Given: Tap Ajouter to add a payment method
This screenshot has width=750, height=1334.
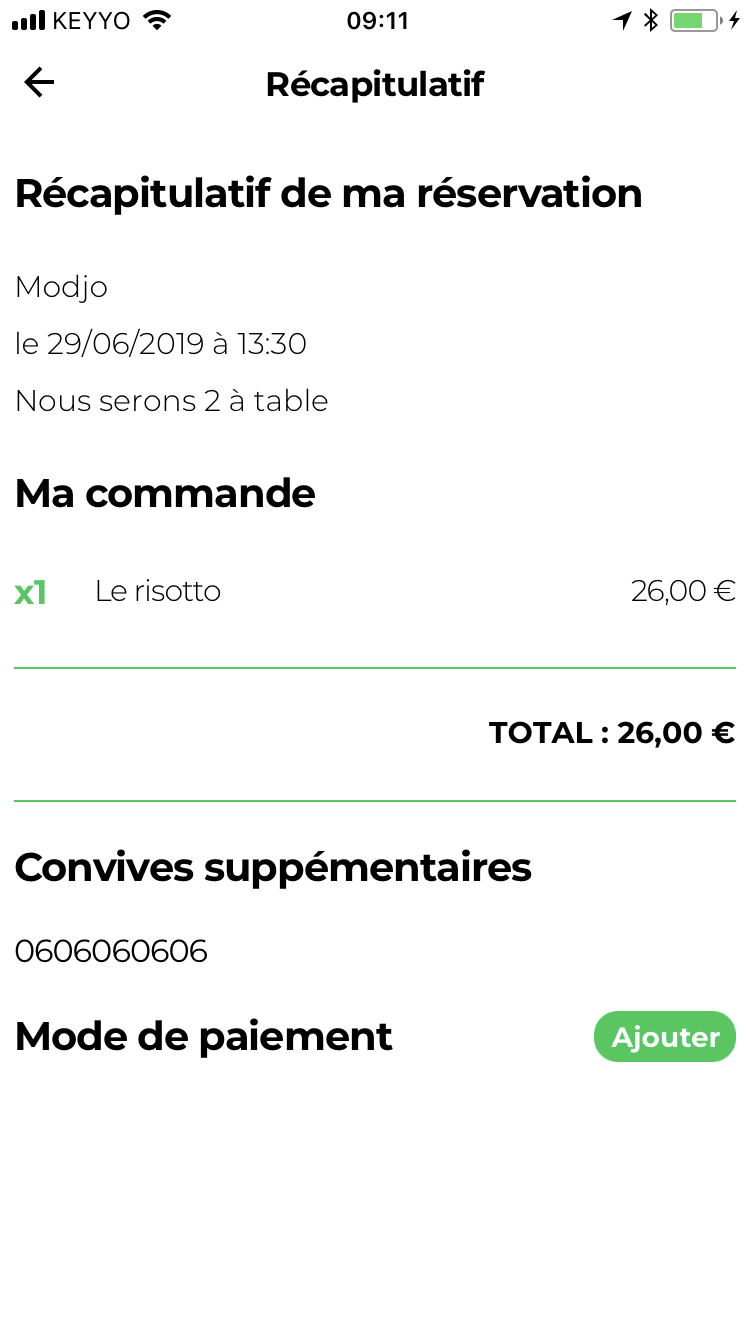Looking at the screenshot, I should tap(665, 1037).
